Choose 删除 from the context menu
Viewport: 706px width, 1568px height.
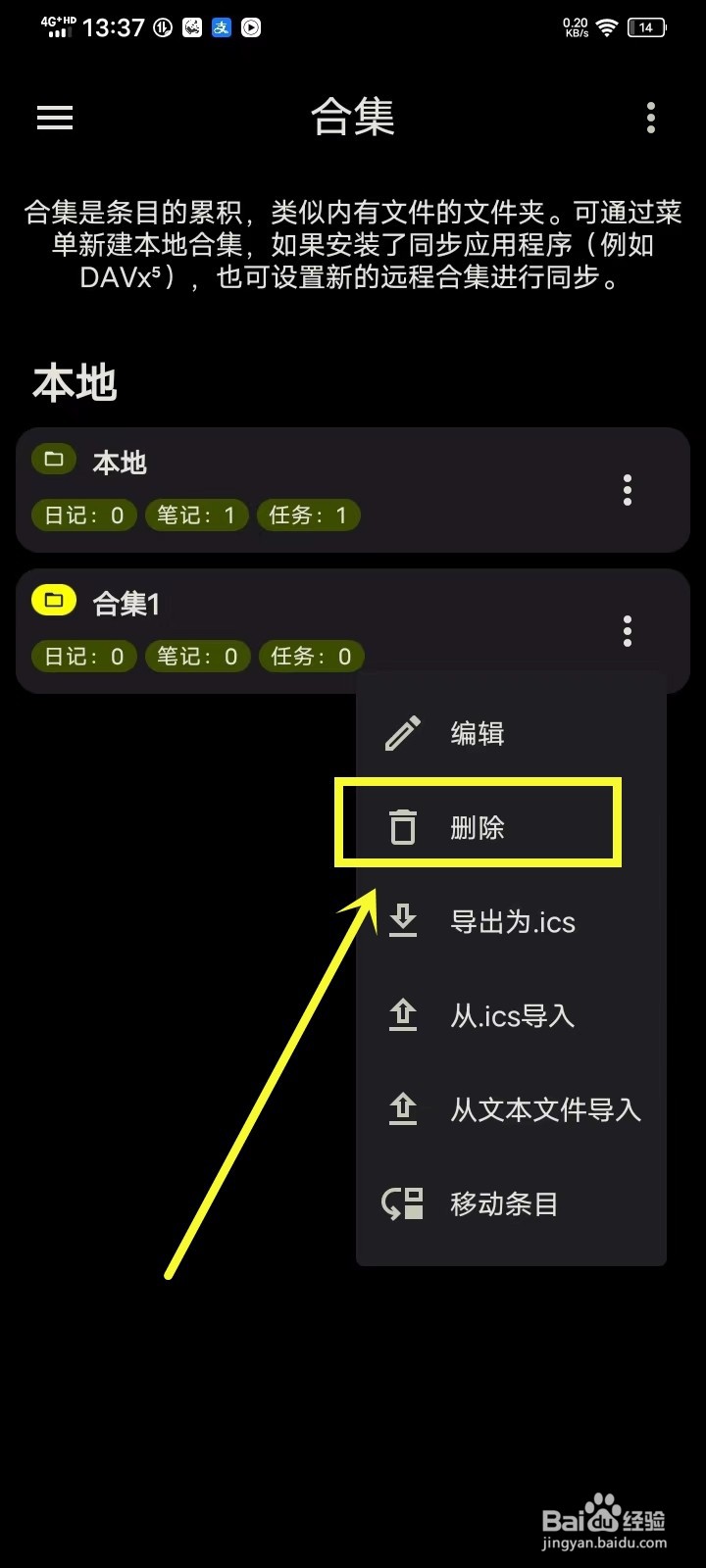(478, 828)
